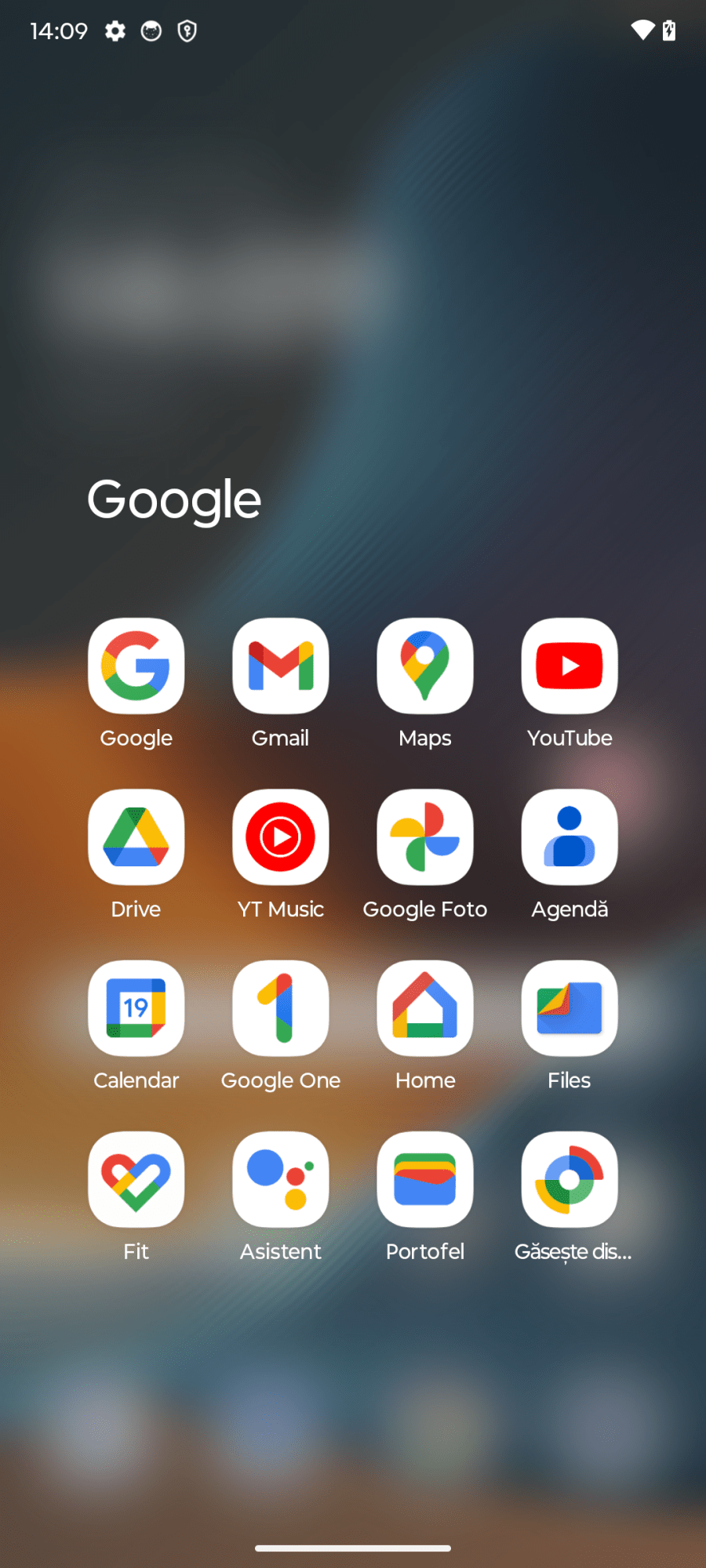Launch the Fit app
Screen dimensions: 706x1568
[x=136, y=1179]
